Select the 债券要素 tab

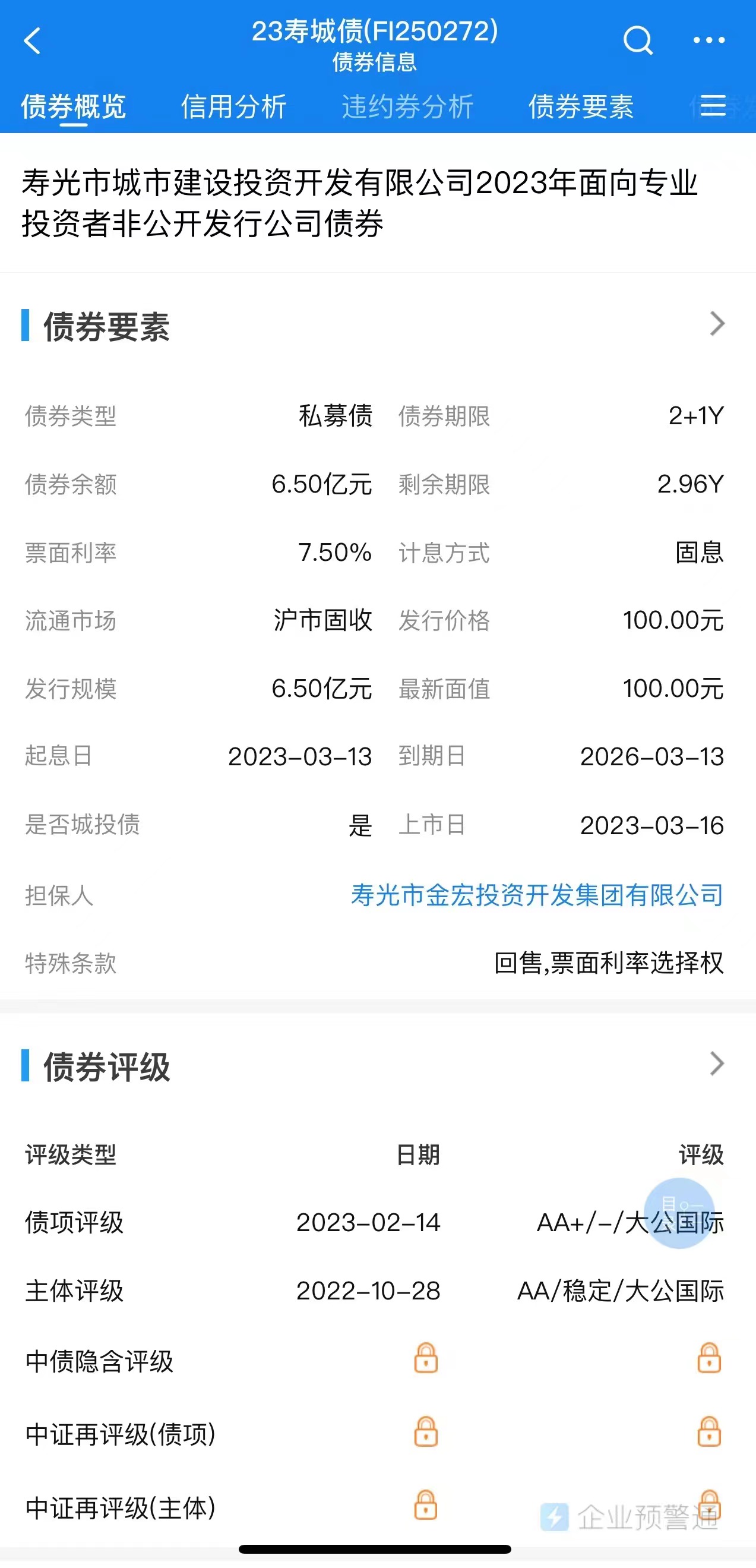581,107
